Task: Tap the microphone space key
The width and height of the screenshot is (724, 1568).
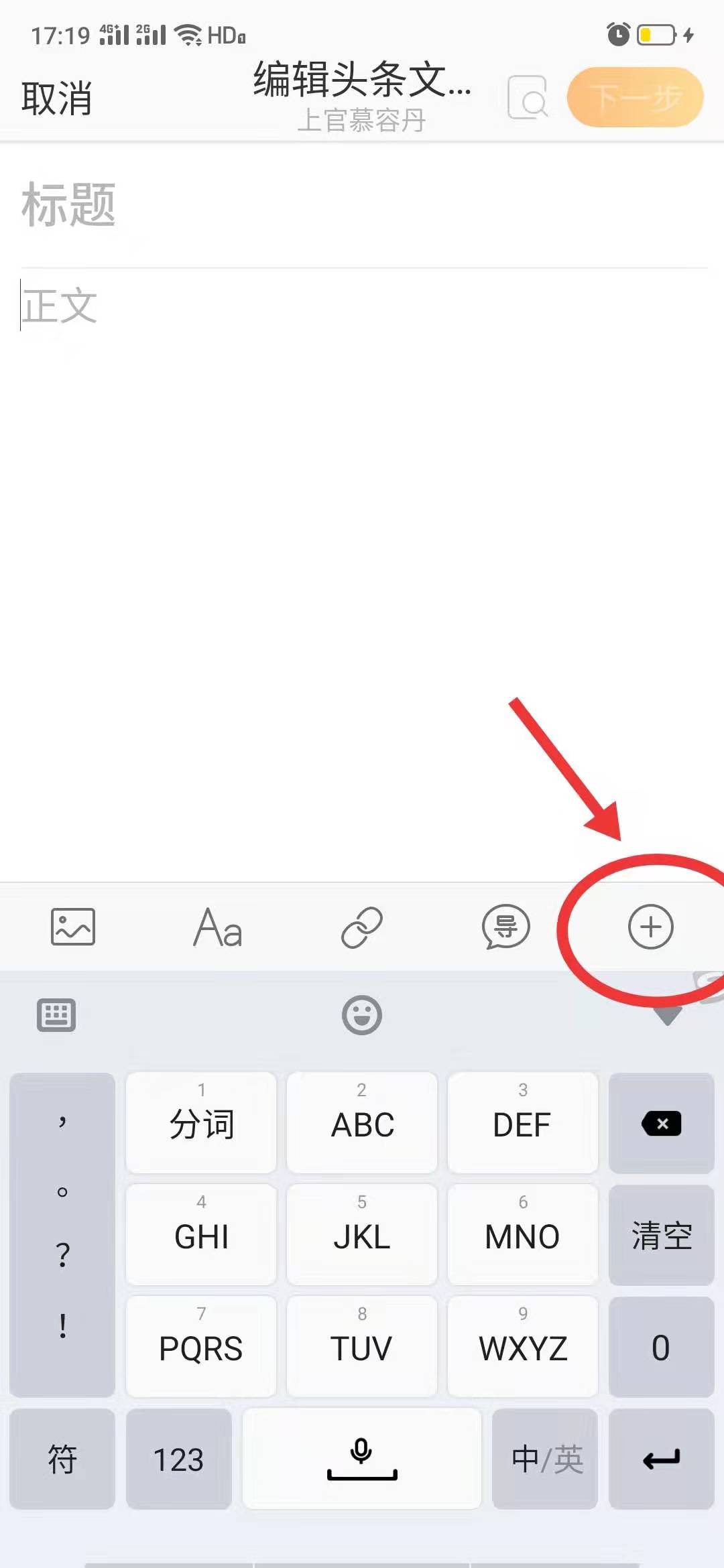Action: click(362, 1459)
